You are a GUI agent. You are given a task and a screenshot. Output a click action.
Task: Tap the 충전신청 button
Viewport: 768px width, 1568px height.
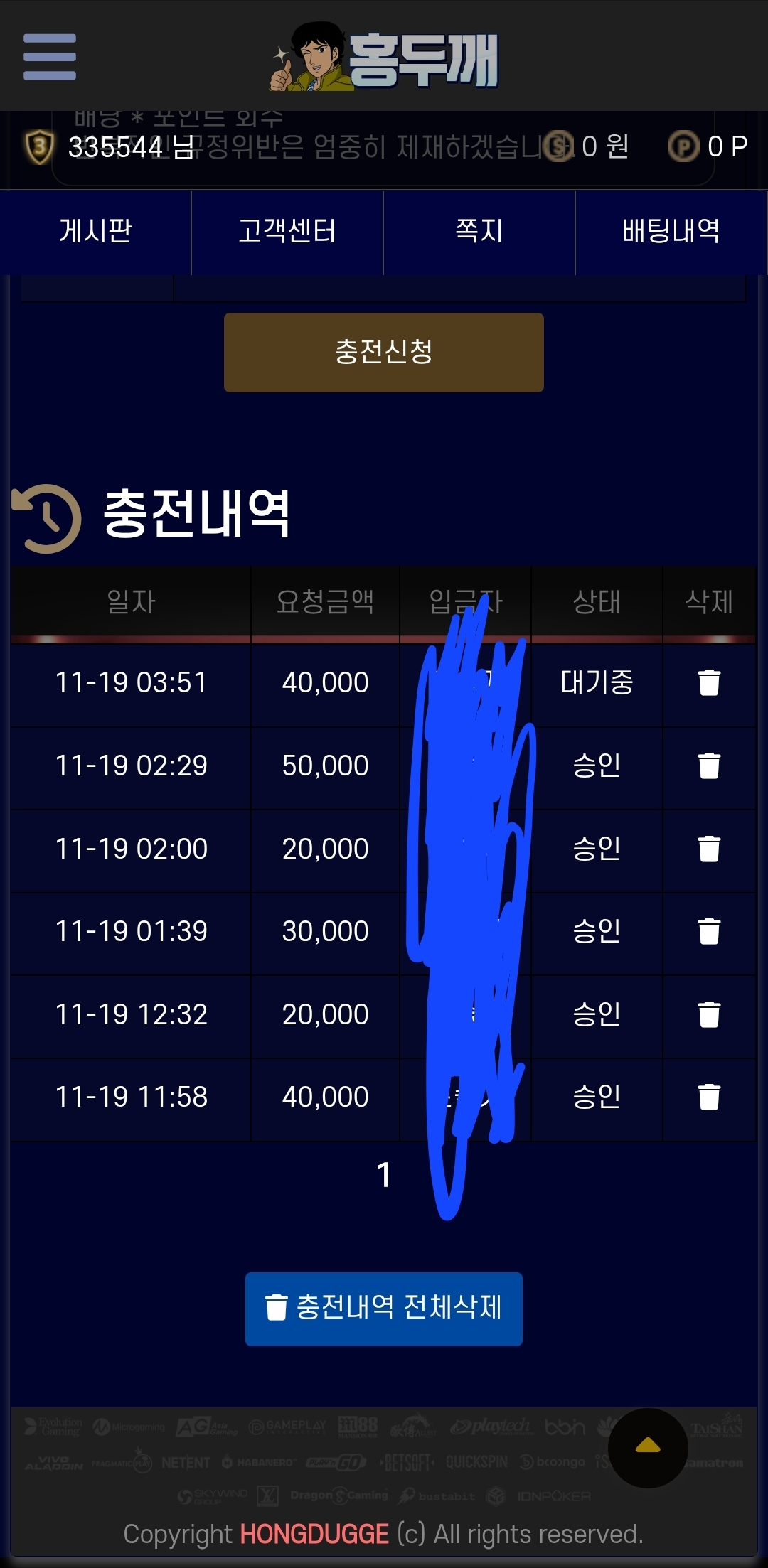(383, 352)
